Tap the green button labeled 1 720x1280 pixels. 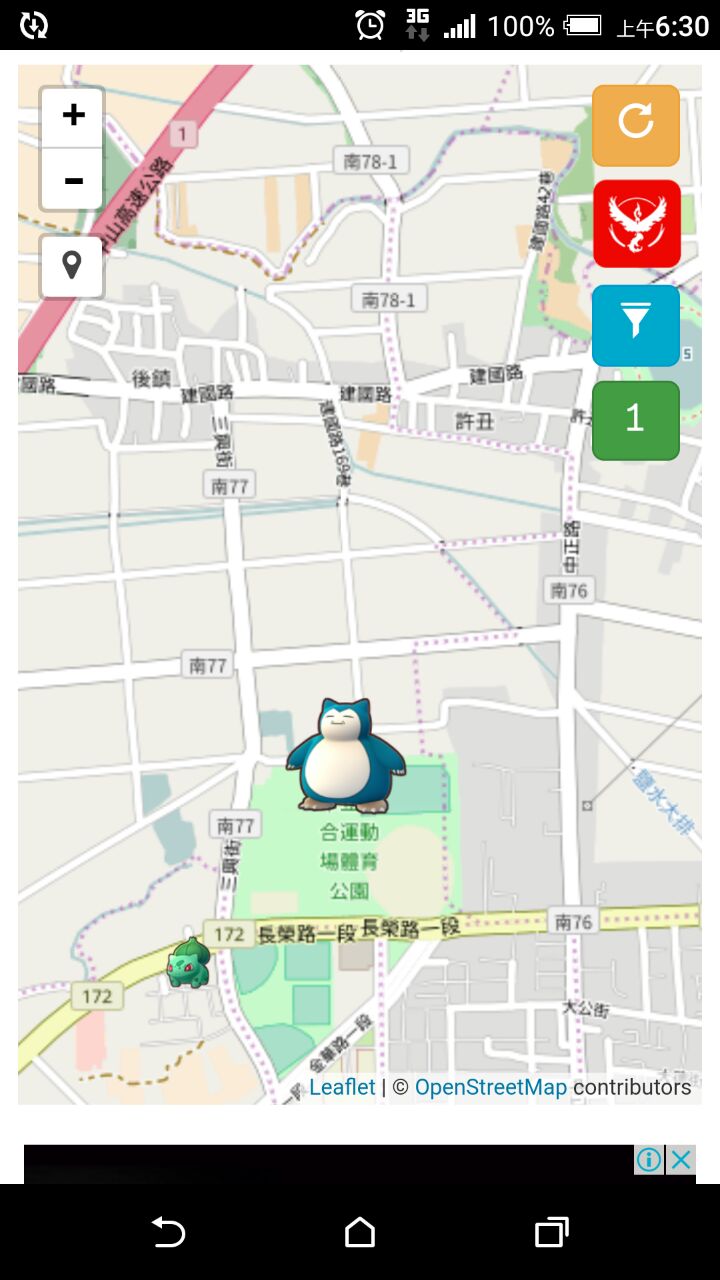click(636, 420)
